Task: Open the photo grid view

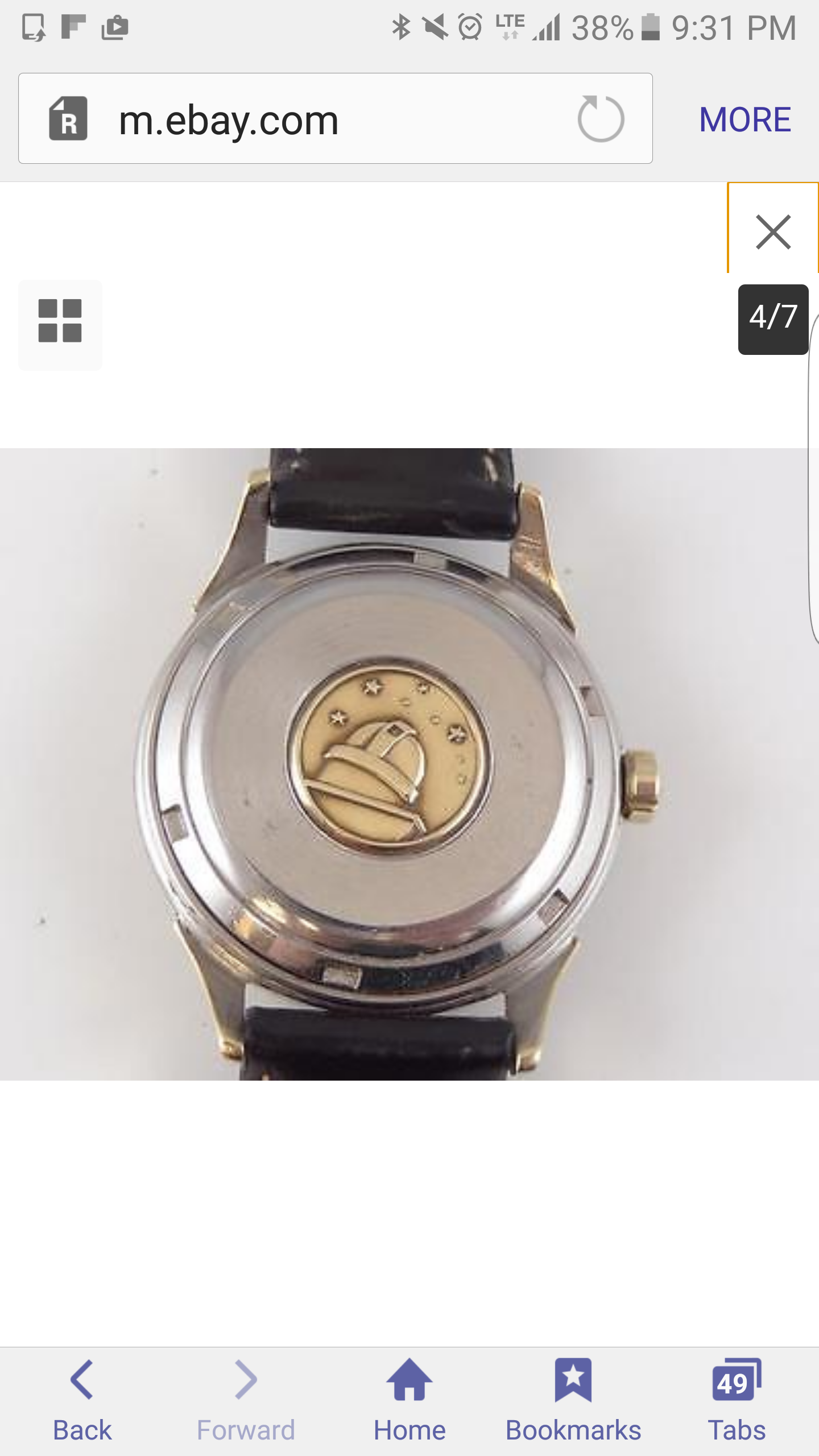Action: coord(60,321)
